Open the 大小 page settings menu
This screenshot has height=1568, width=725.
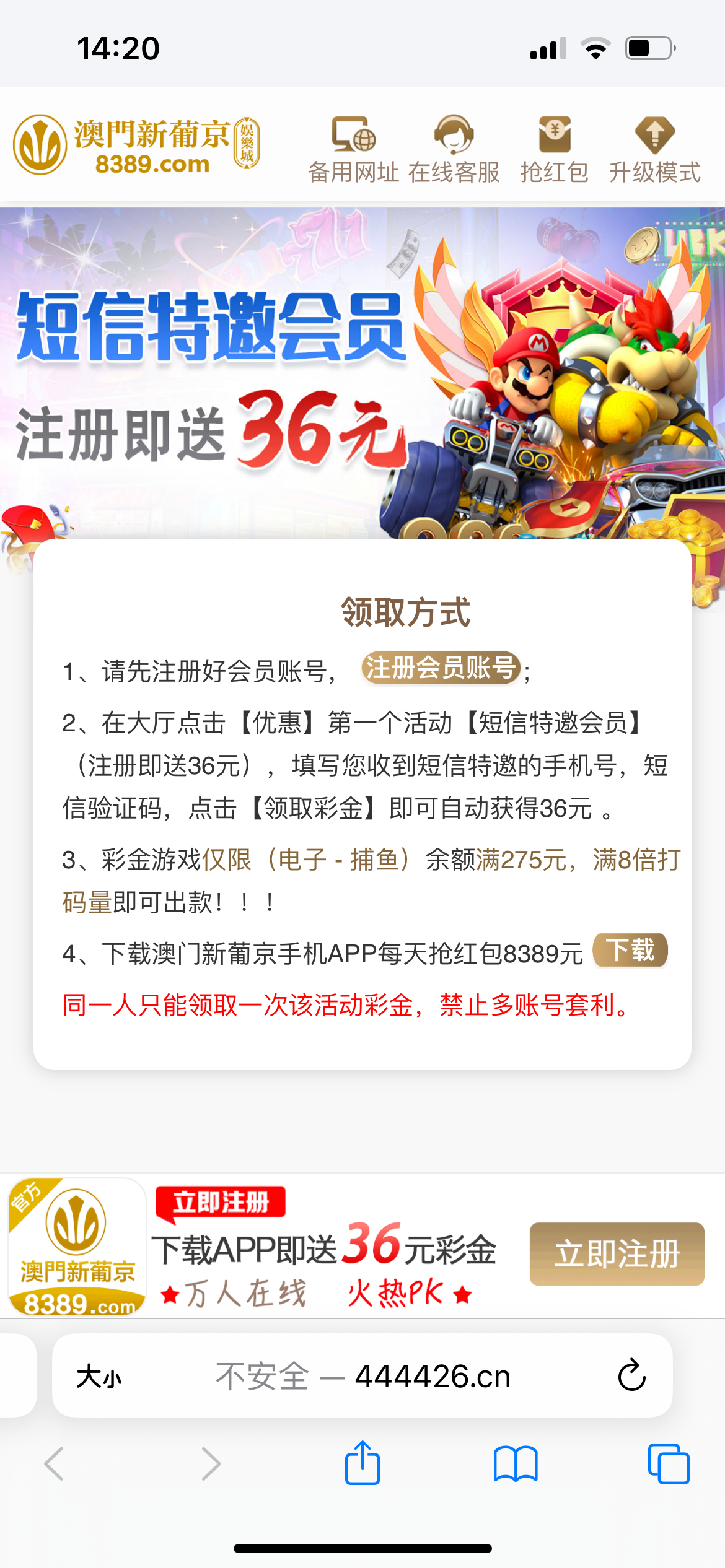coord(99,1377)
